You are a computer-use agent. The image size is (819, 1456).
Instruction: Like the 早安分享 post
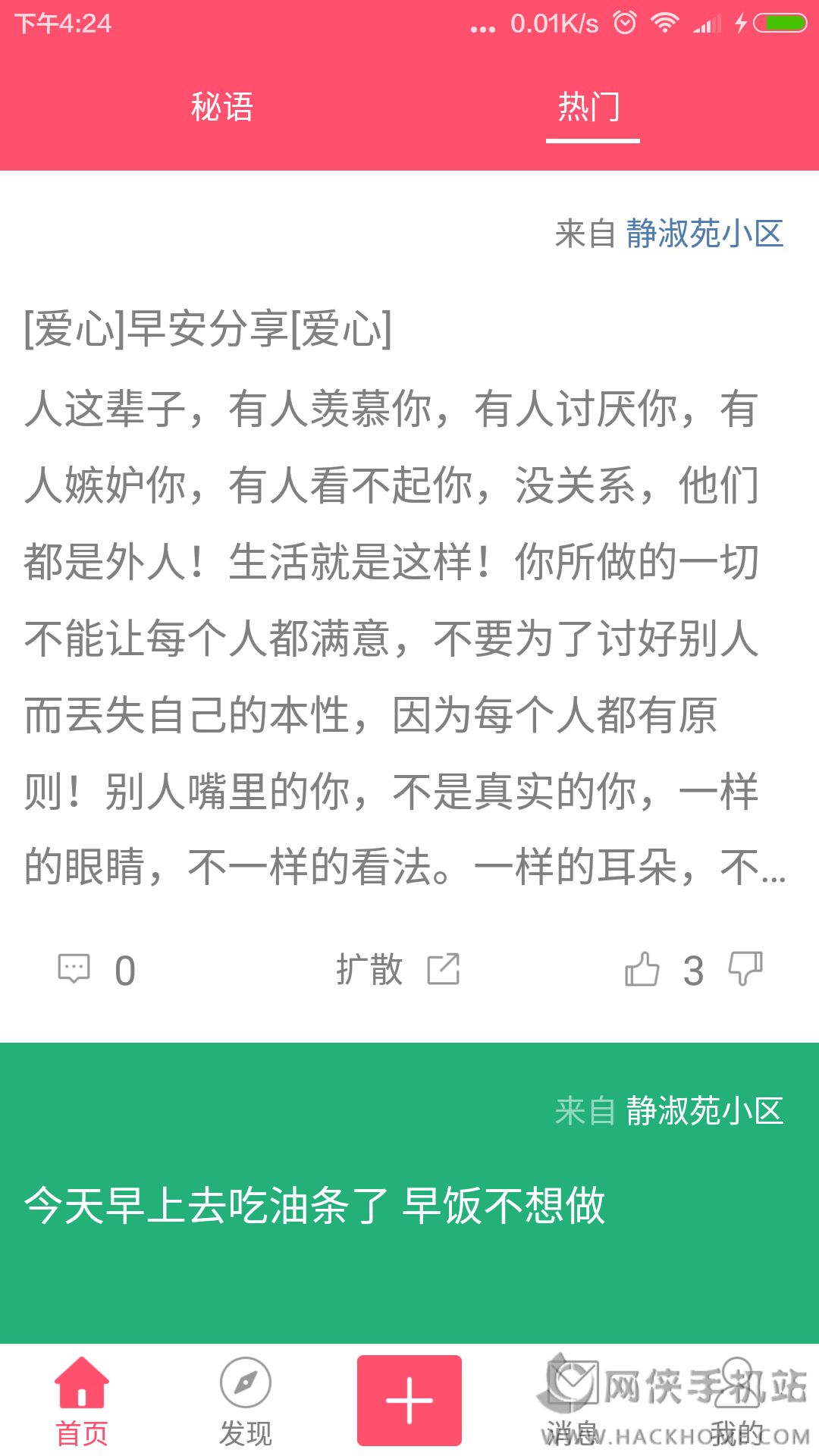click(642, 970)
